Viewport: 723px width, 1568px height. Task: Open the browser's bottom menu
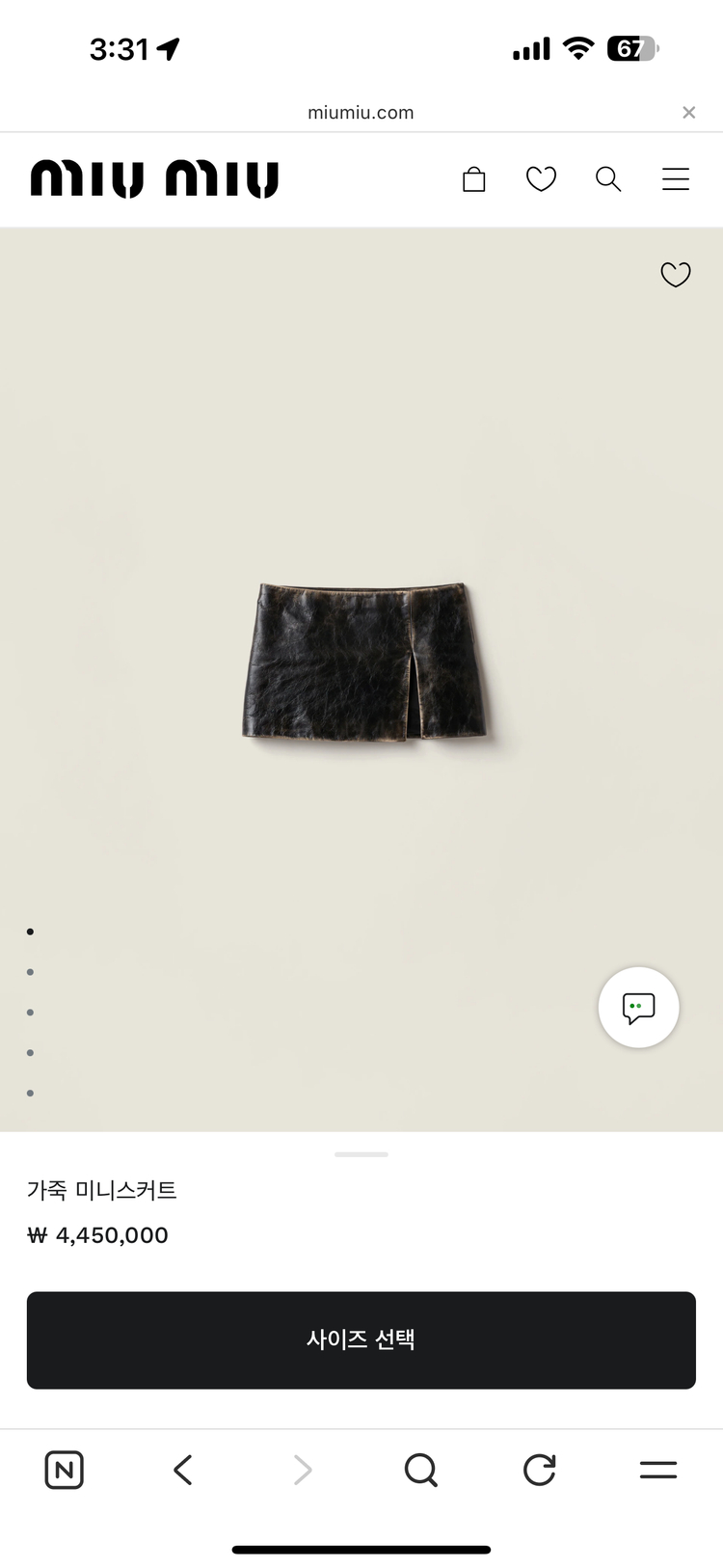point(658,1471)
